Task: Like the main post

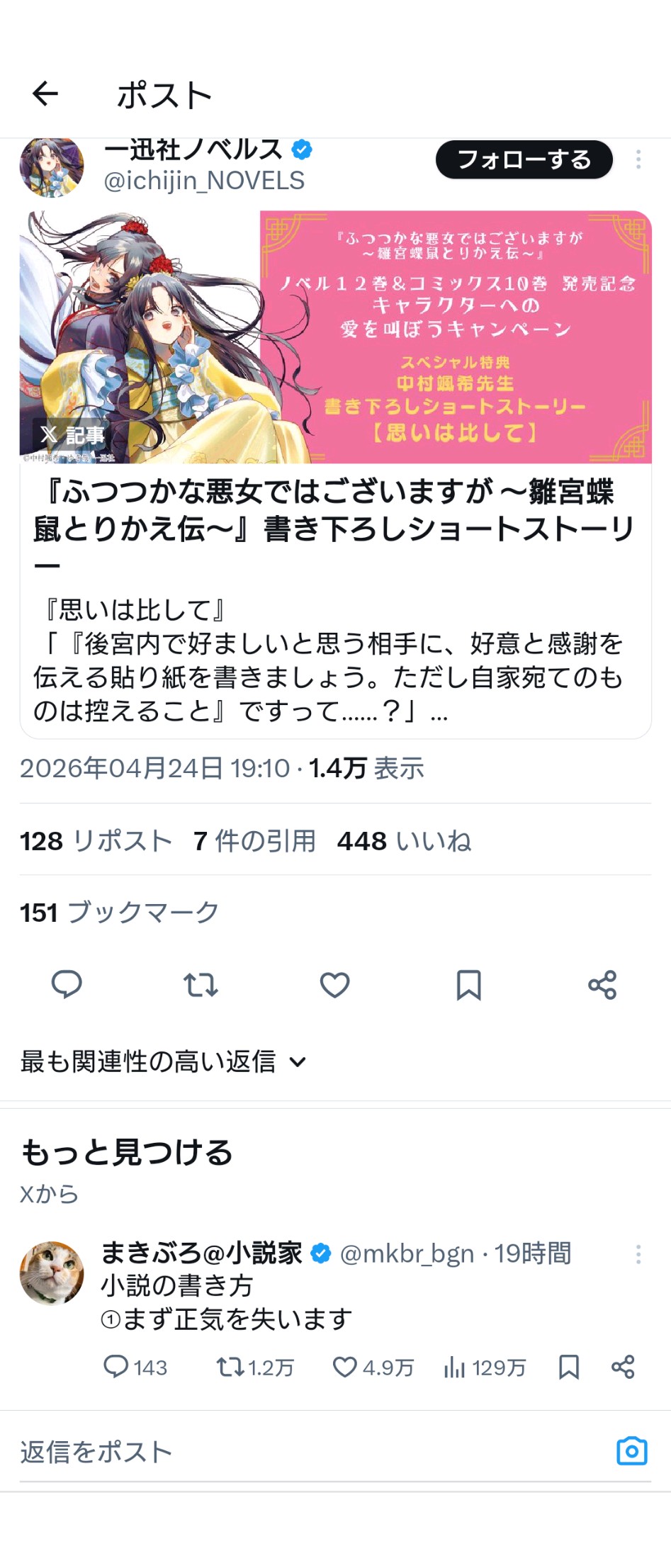Action: click(x=334, y=985)
